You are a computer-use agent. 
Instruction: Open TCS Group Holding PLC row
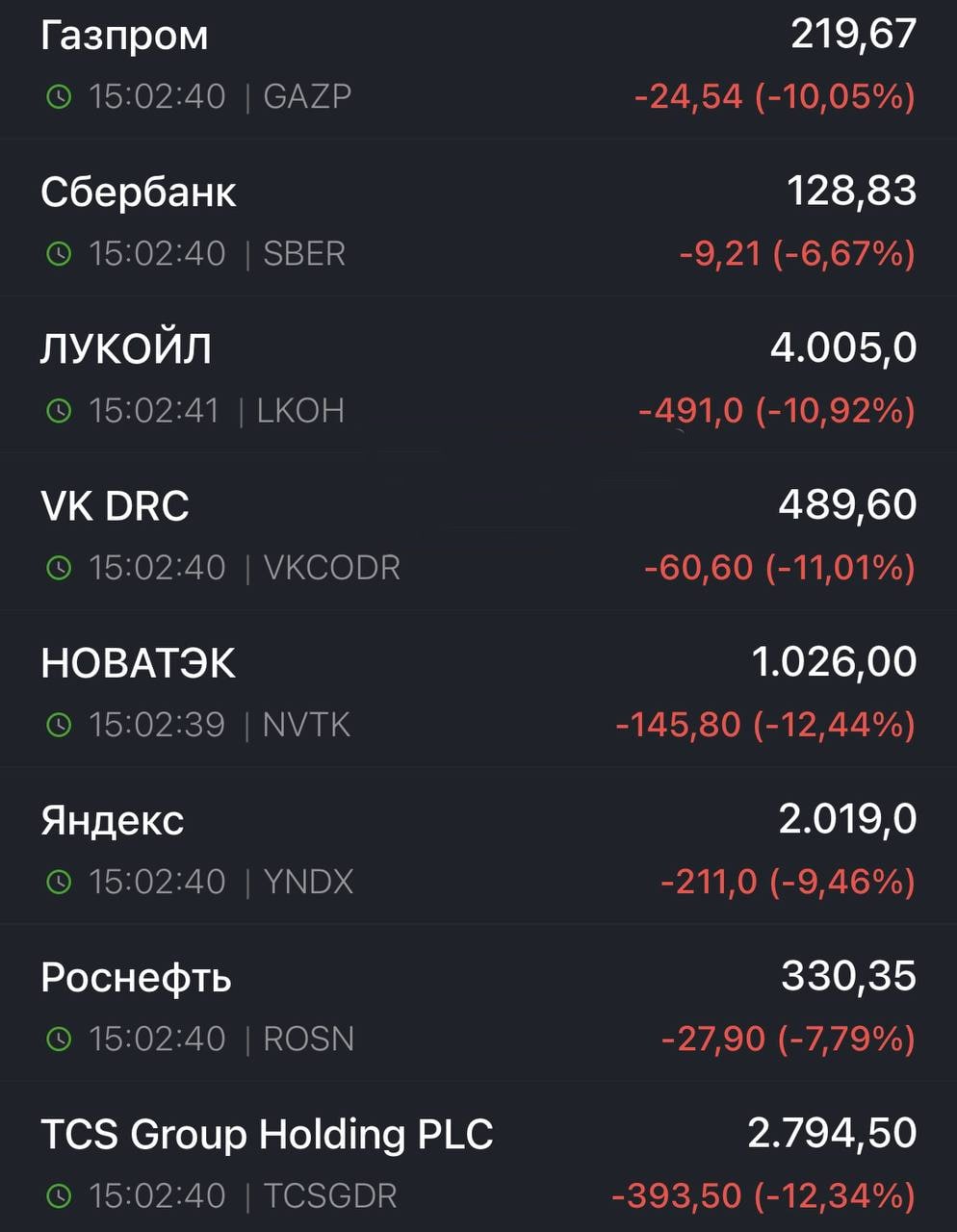click(478, 1163)
